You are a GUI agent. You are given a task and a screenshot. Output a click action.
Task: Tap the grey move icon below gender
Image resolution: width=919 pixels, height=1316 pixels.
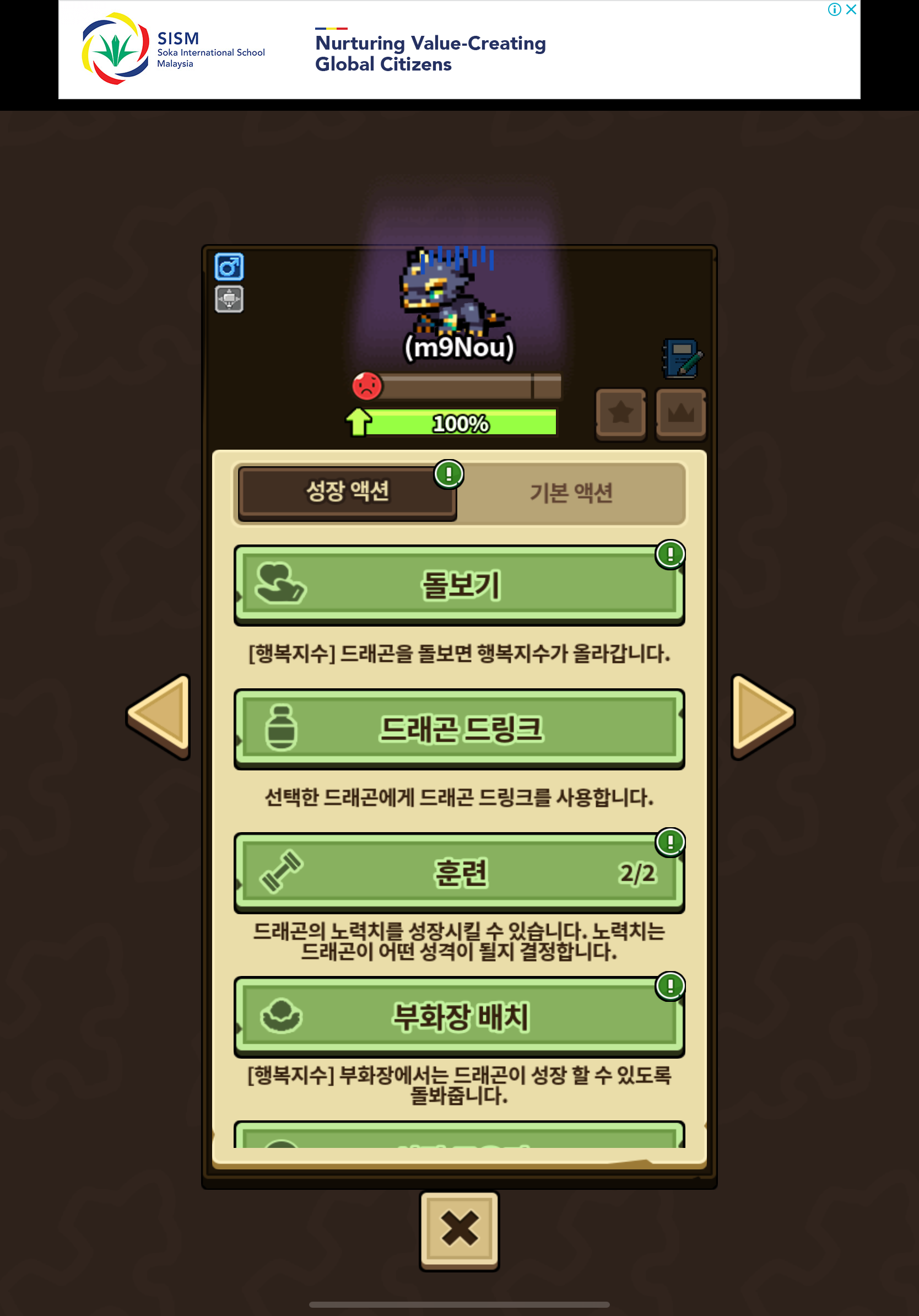point(229,299)
